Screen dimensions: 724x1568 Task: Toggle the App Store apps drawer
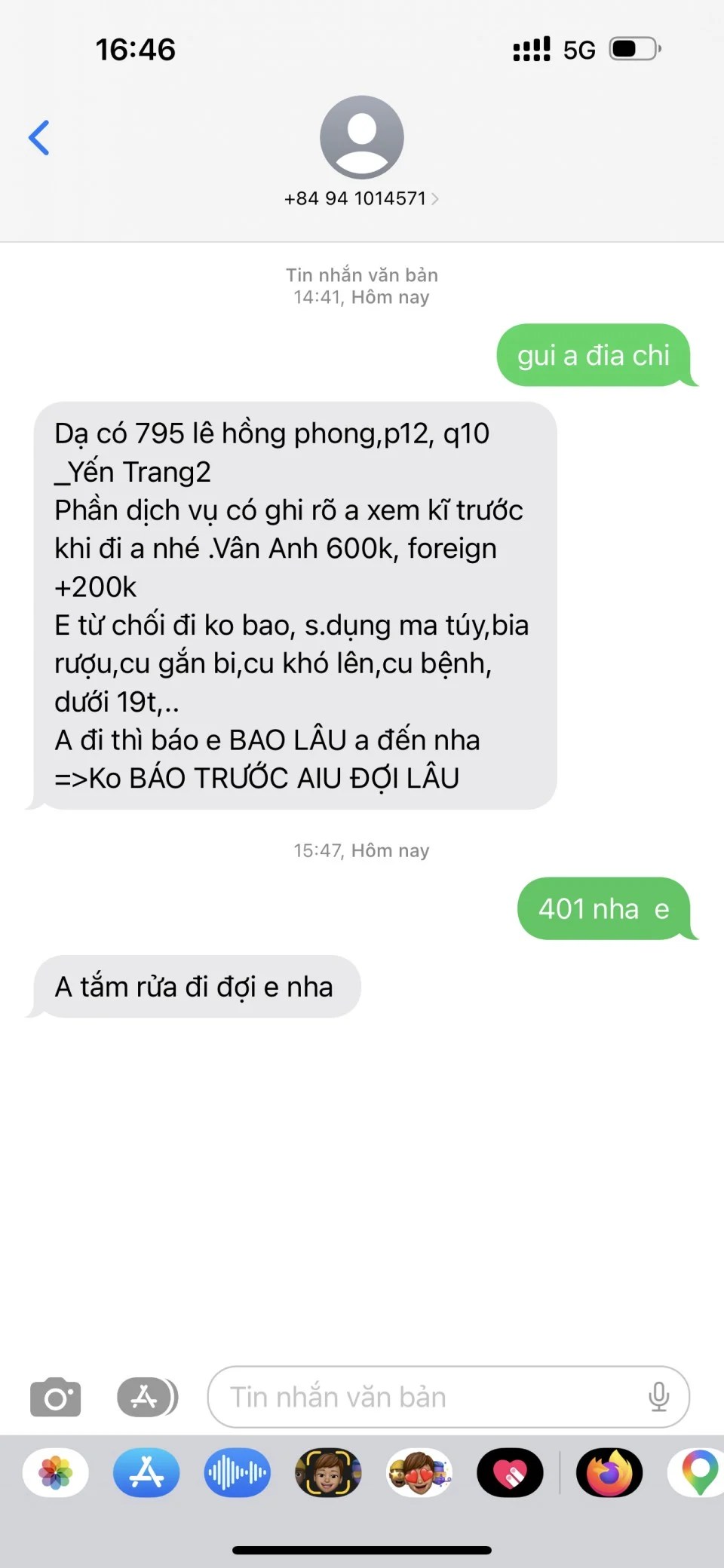click(x=147, y=1397)
